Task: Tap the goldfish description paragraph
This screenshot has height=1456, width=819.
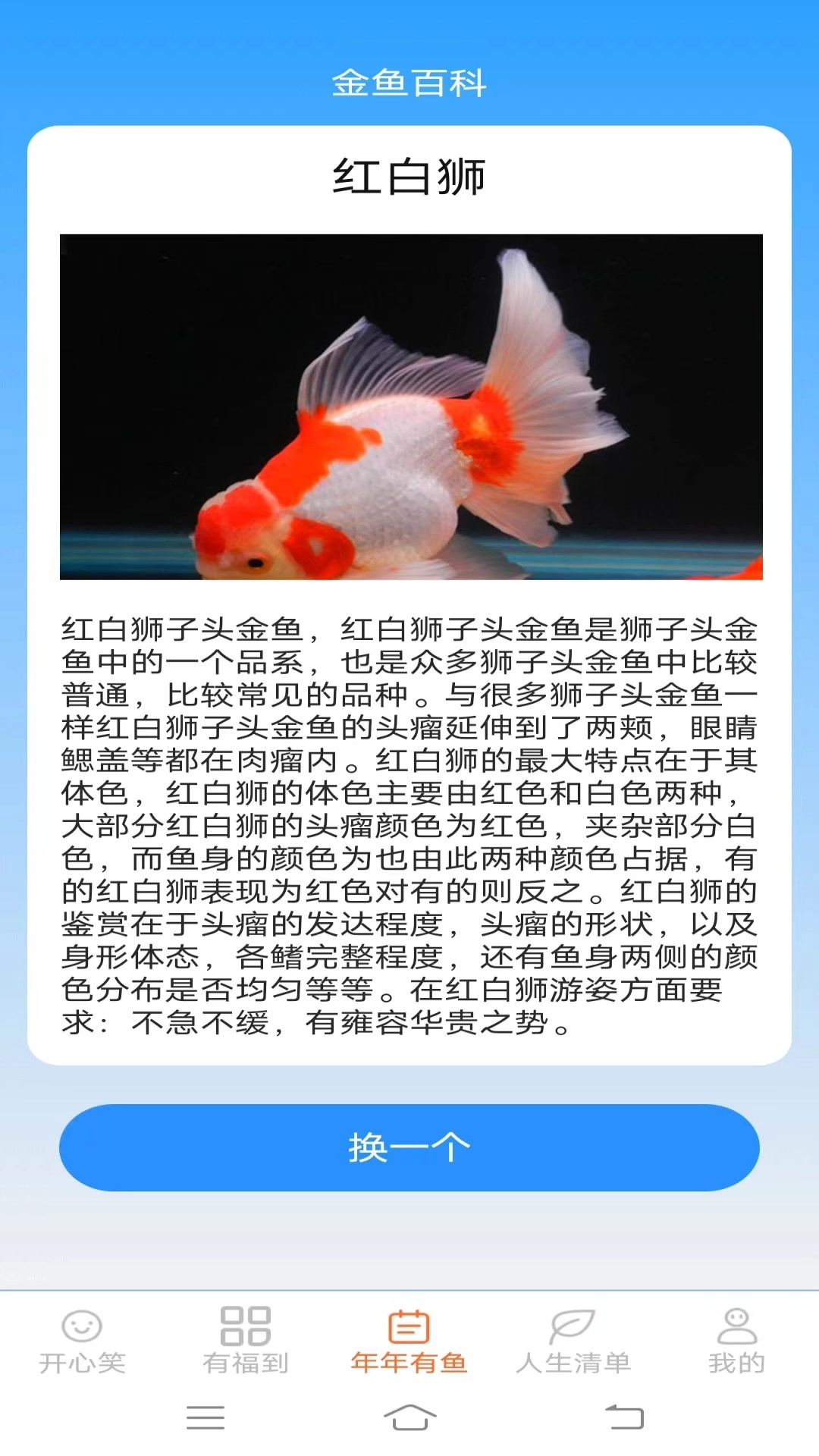Action: coord(409,819)
